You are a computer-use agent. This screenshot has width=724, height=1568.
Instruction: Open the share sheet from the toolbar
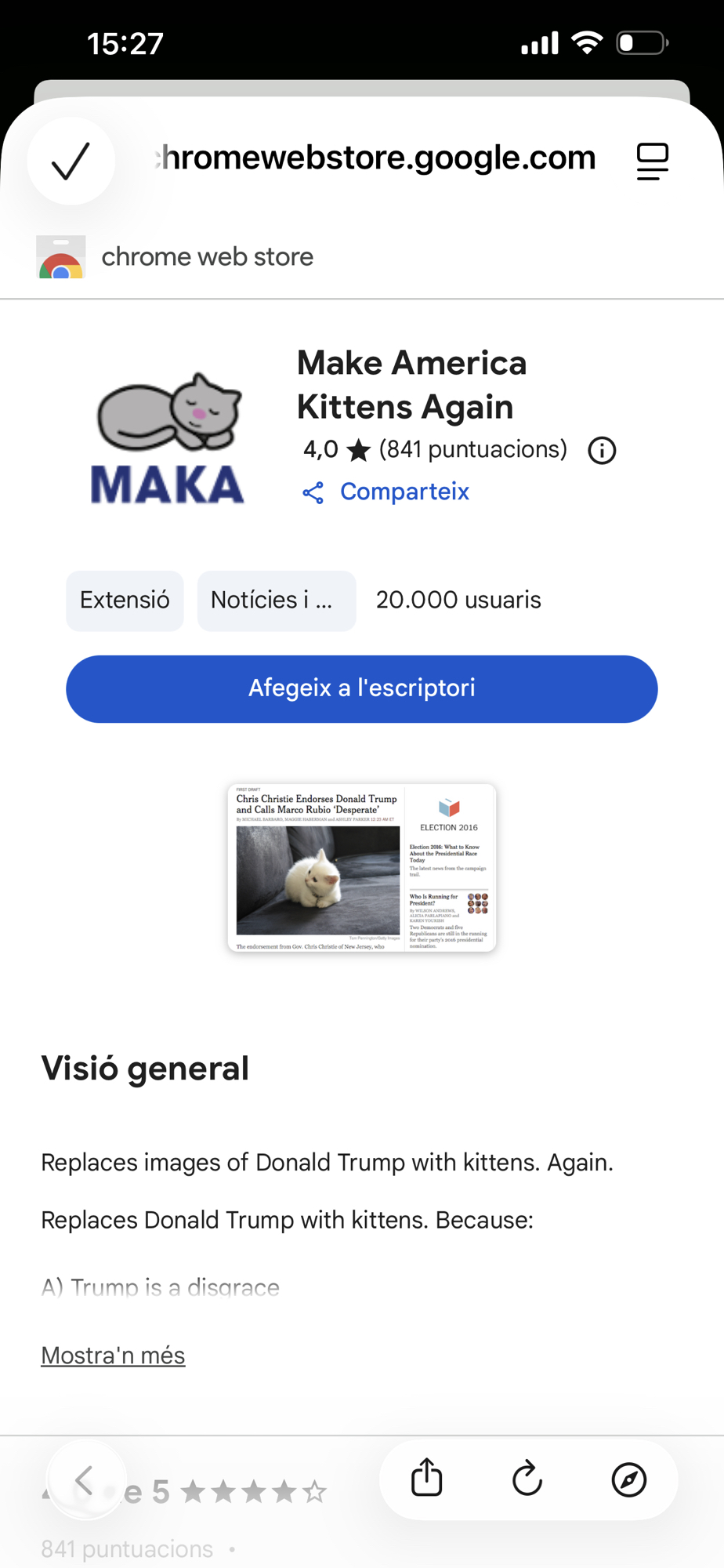coord(427,1479)
